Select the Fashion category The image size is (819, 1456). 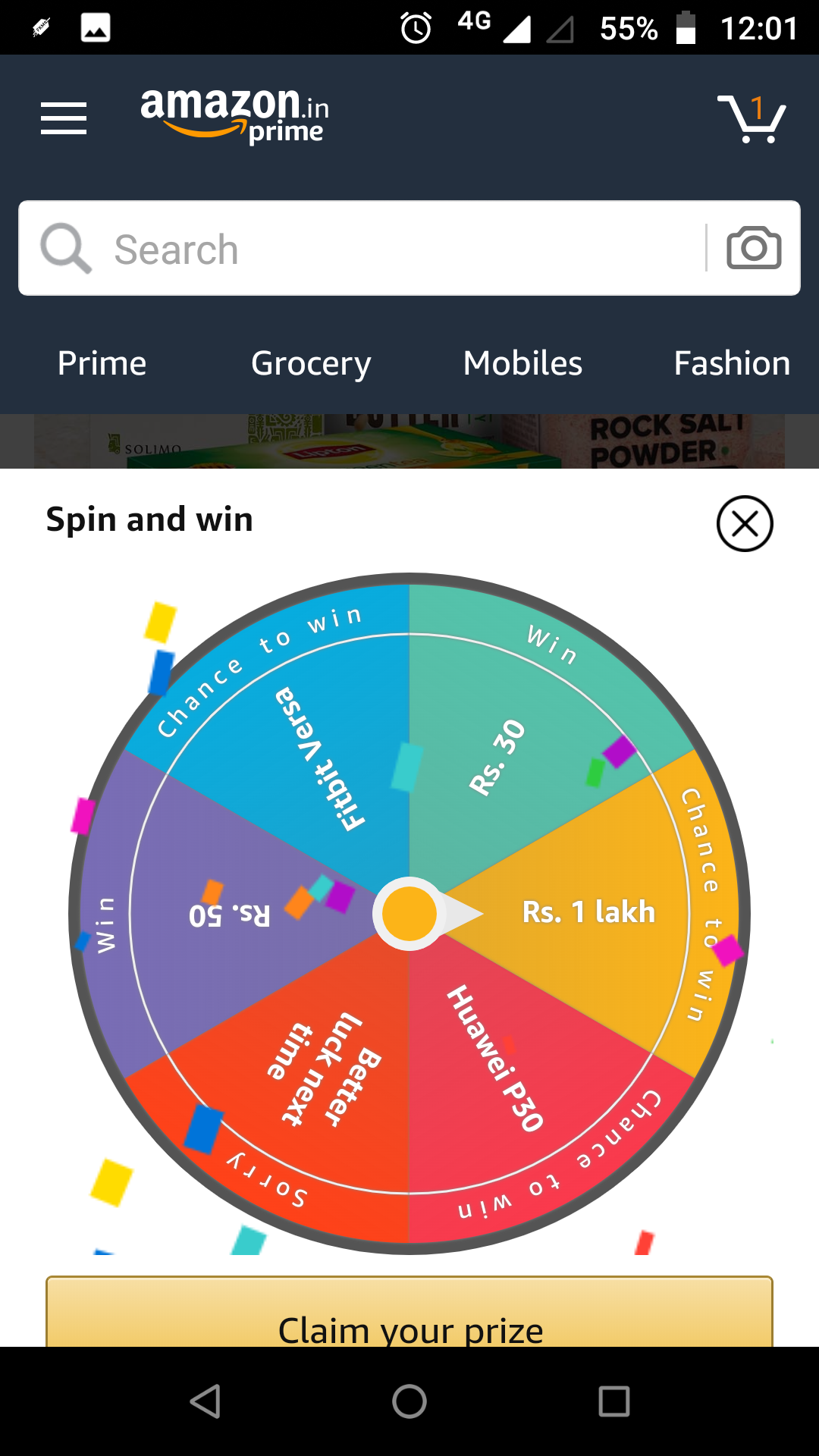pyautogui.click(x=732, y=363)
